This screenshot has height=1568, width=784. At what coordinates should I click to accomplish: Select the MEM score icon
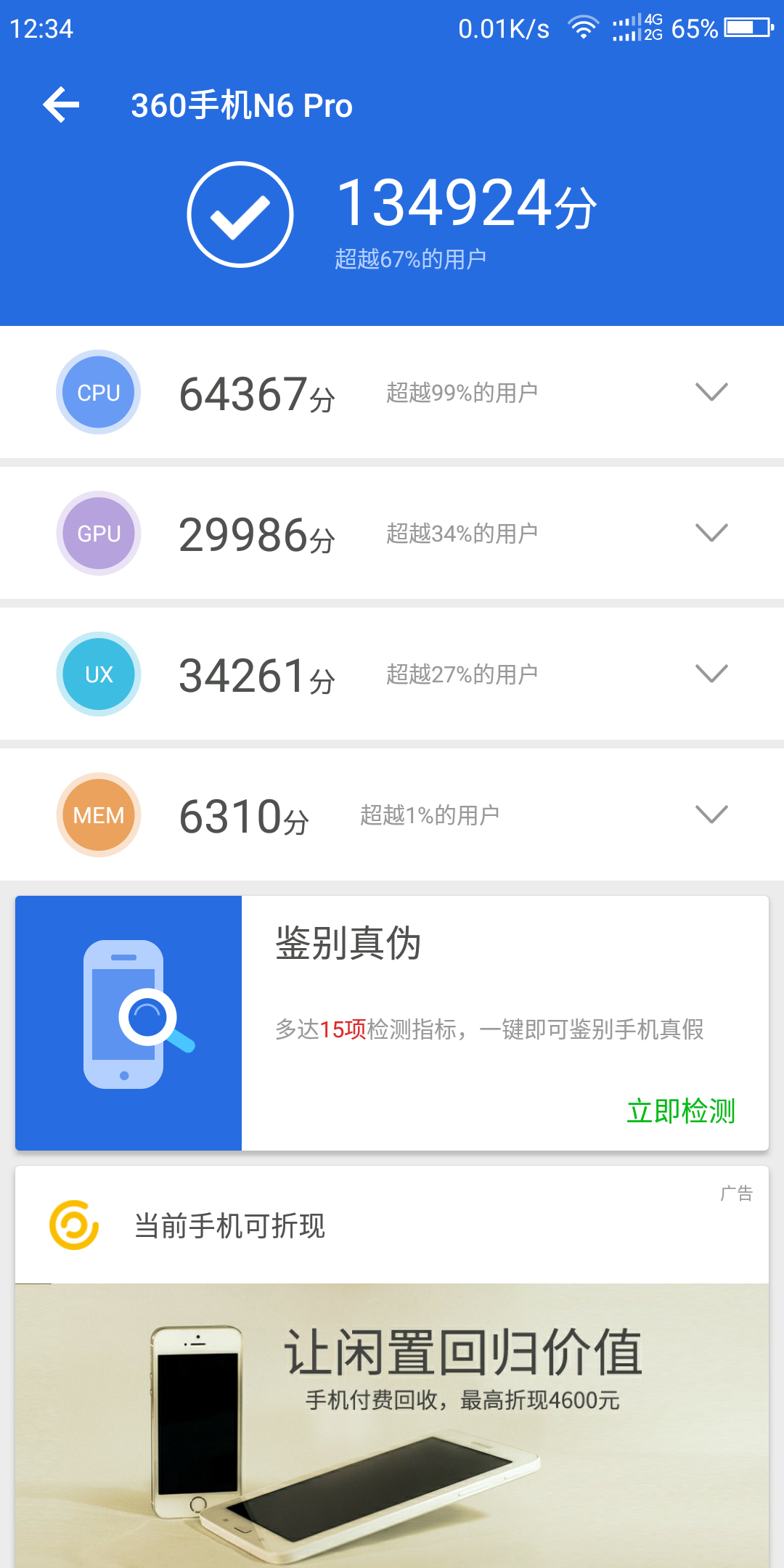[98, 814]
